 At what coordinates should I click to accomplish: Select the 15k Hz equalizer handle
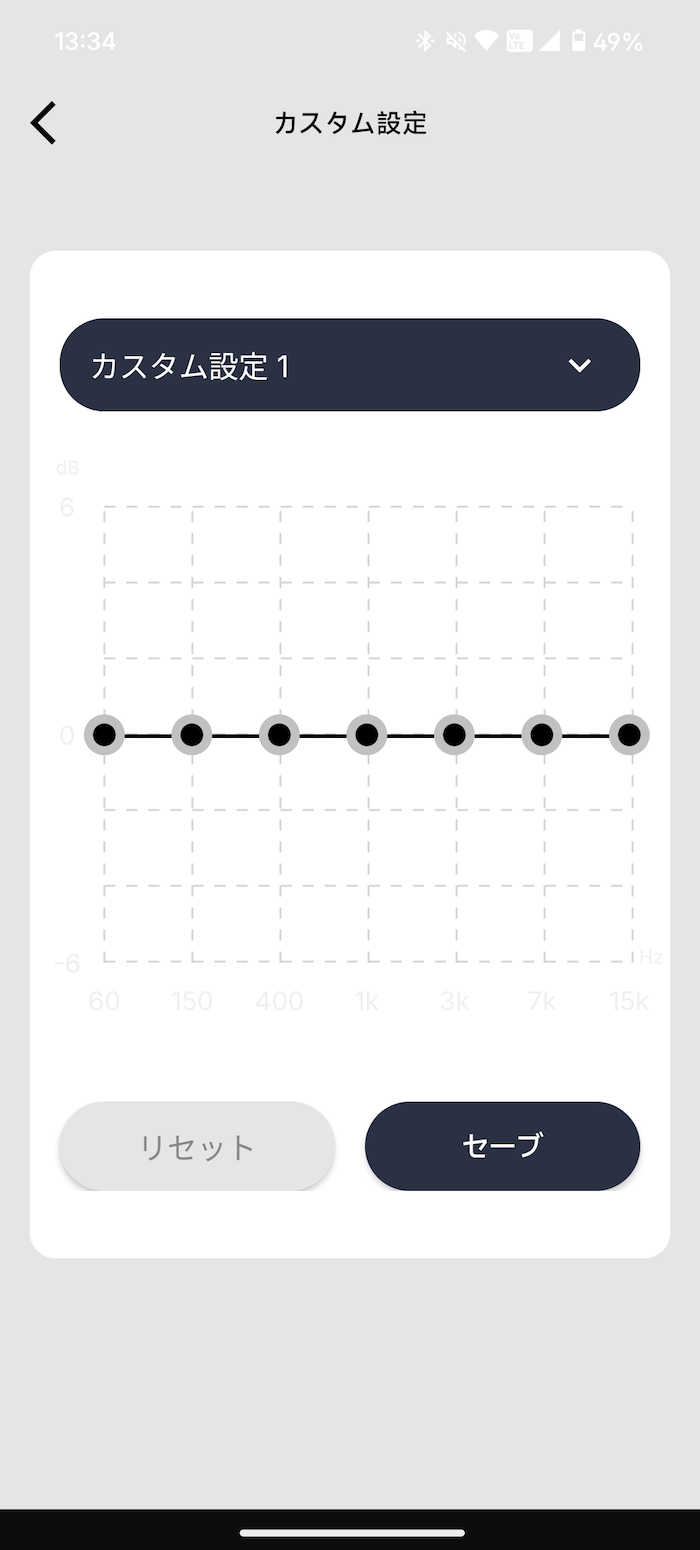pos(629,735)
